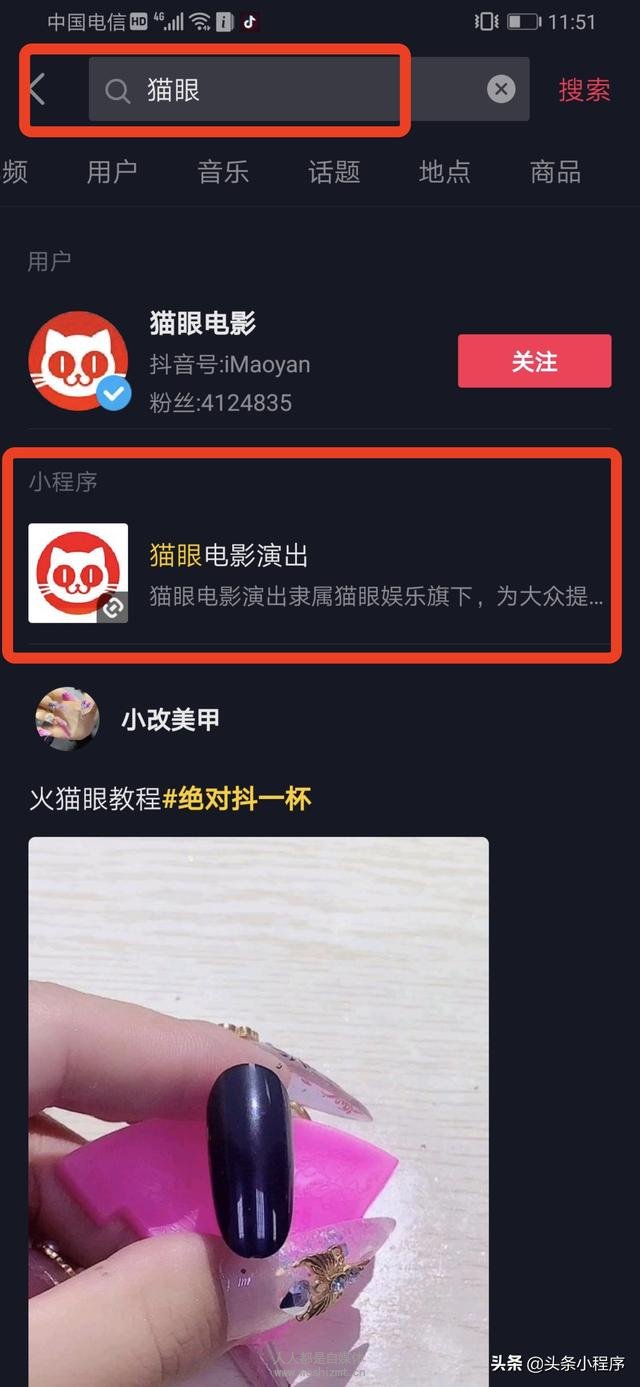Switch to the 用户 tab

tap(112, 172)
